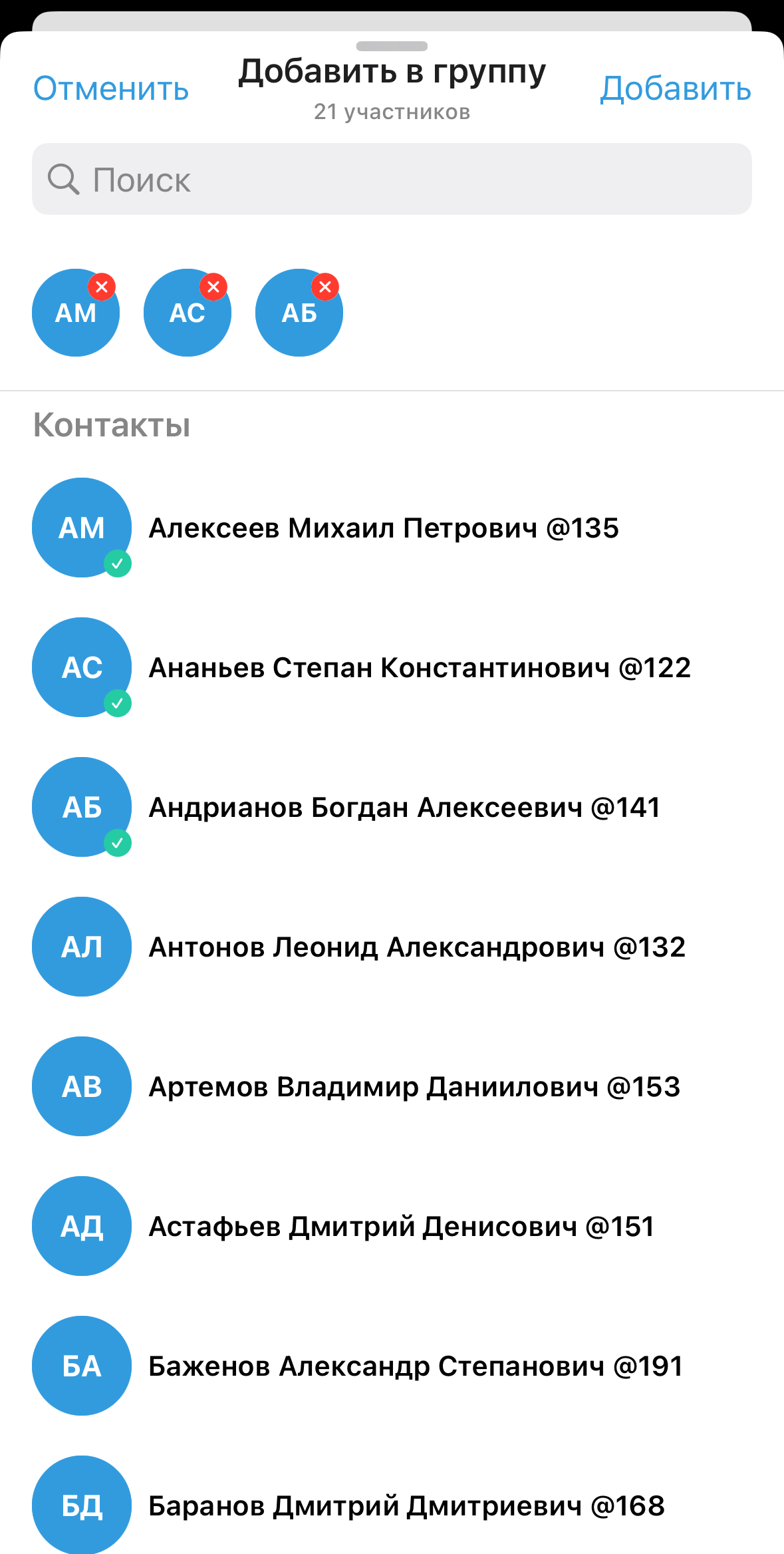
Task: Select Антонов Леонид Александрович
Action: (x=416, y=947)
